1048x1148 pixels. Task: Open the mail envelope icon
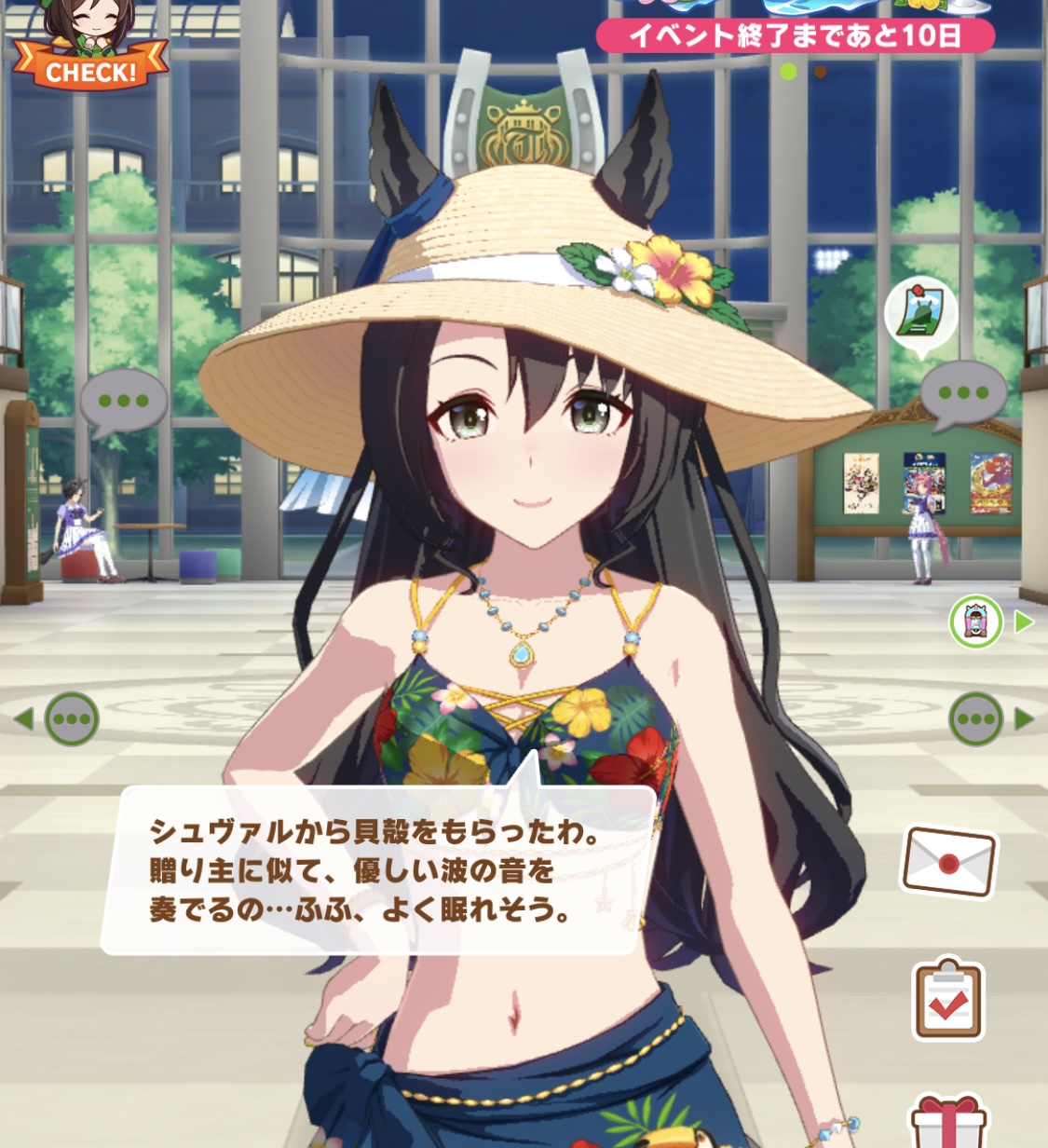point(947,863)
